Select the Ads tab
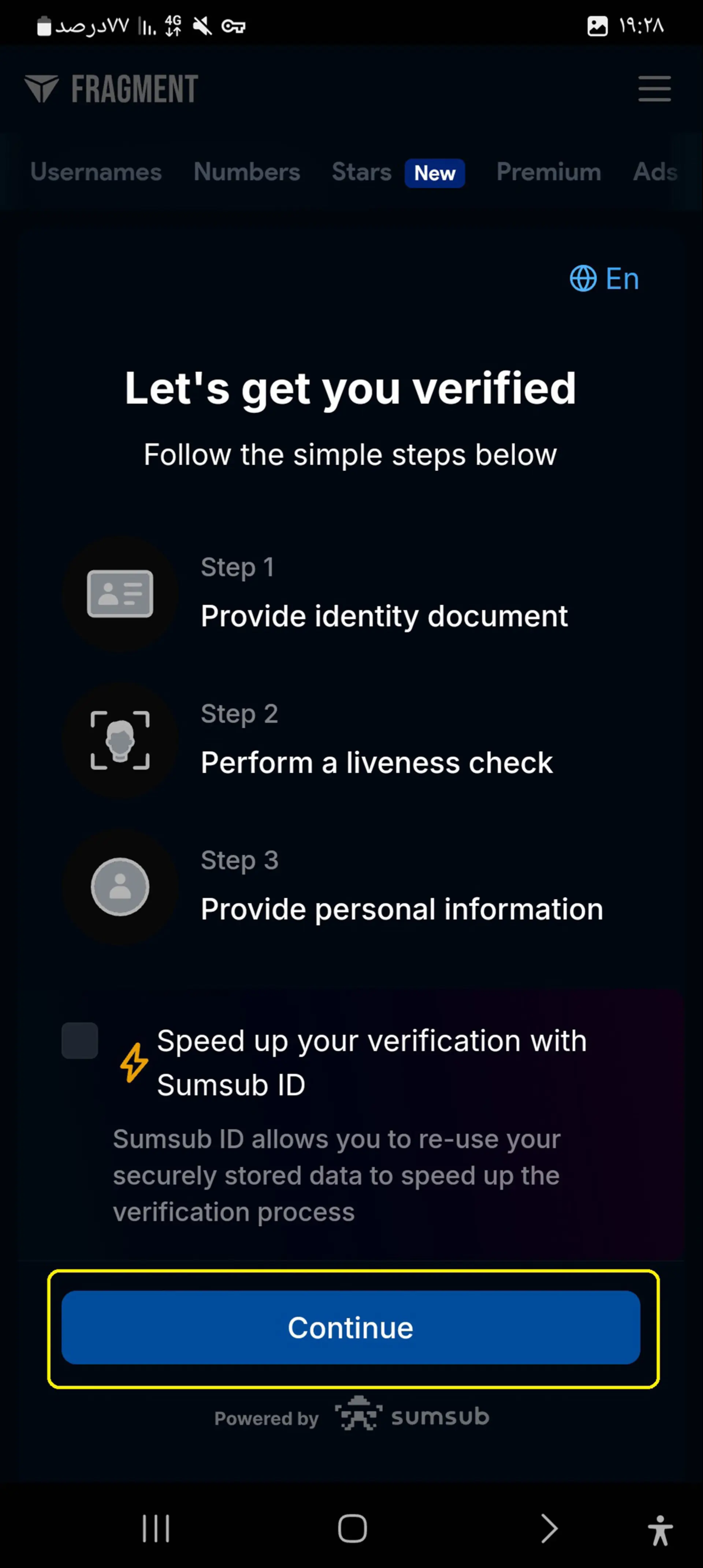 pos(655,172)
